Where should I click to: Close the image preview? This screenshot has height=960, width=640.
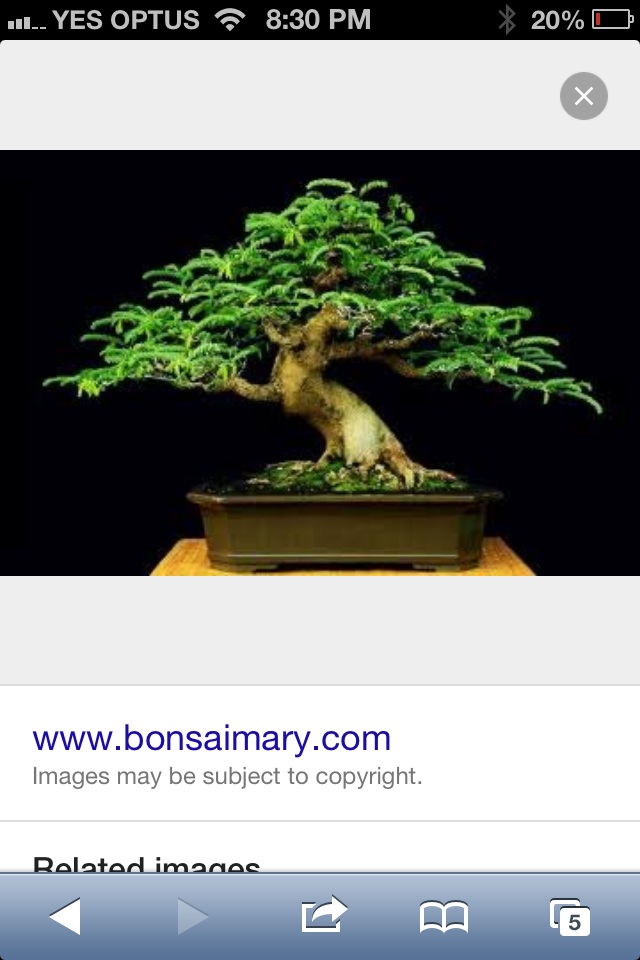(584, 96)
